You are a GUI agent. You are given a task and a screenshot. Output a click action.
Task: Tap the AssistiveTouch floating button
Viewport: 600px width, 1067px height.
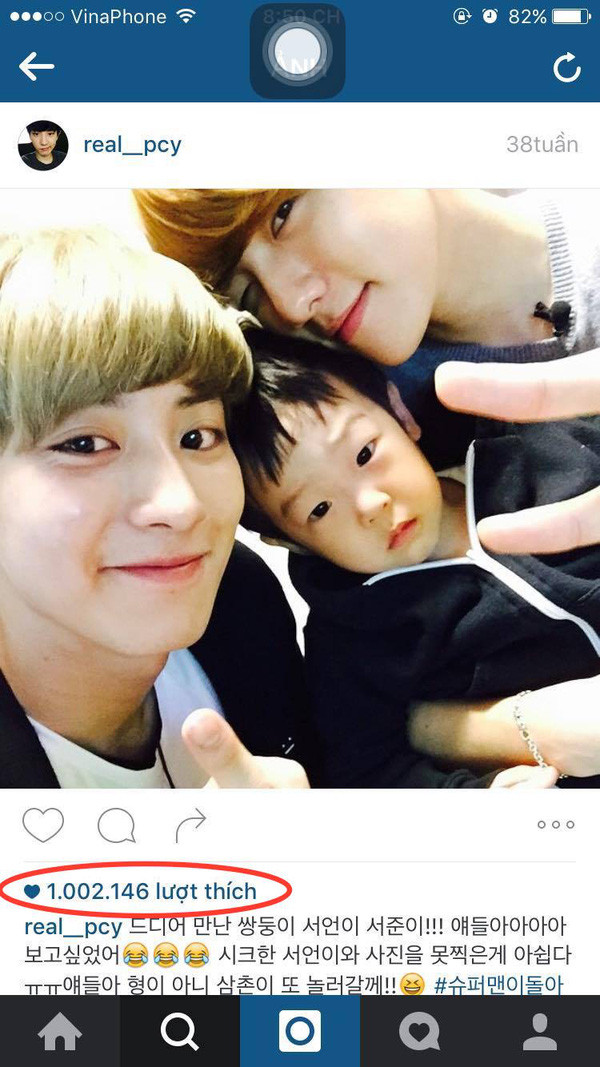pos(297,50)
